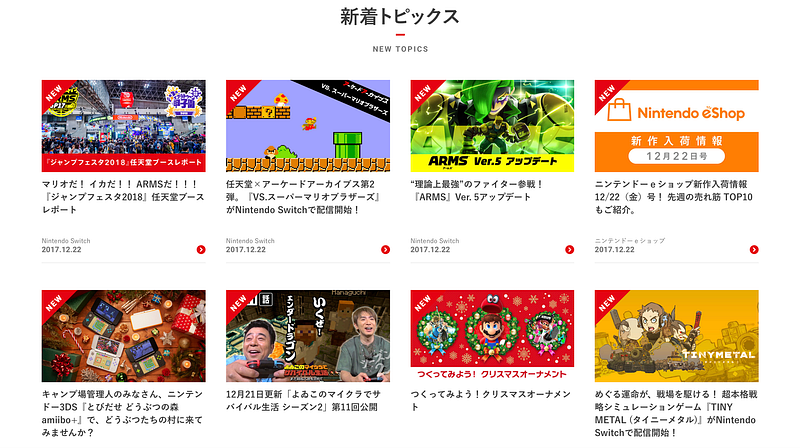800x448 pixels.
Task: Tap the red arrow under the ARMS article
Action: (569, 249)
